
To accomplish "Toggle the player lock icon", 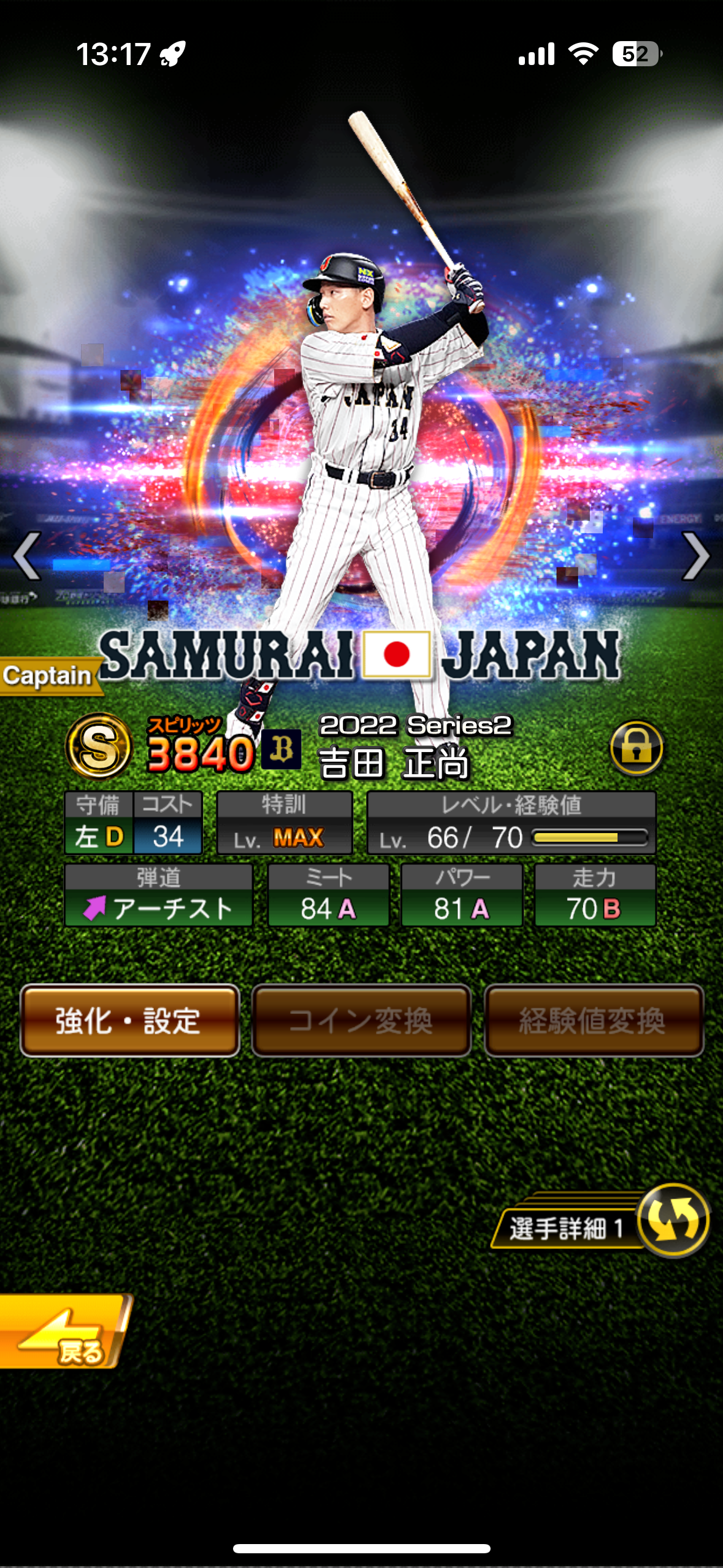I will [x=636, y=748].
